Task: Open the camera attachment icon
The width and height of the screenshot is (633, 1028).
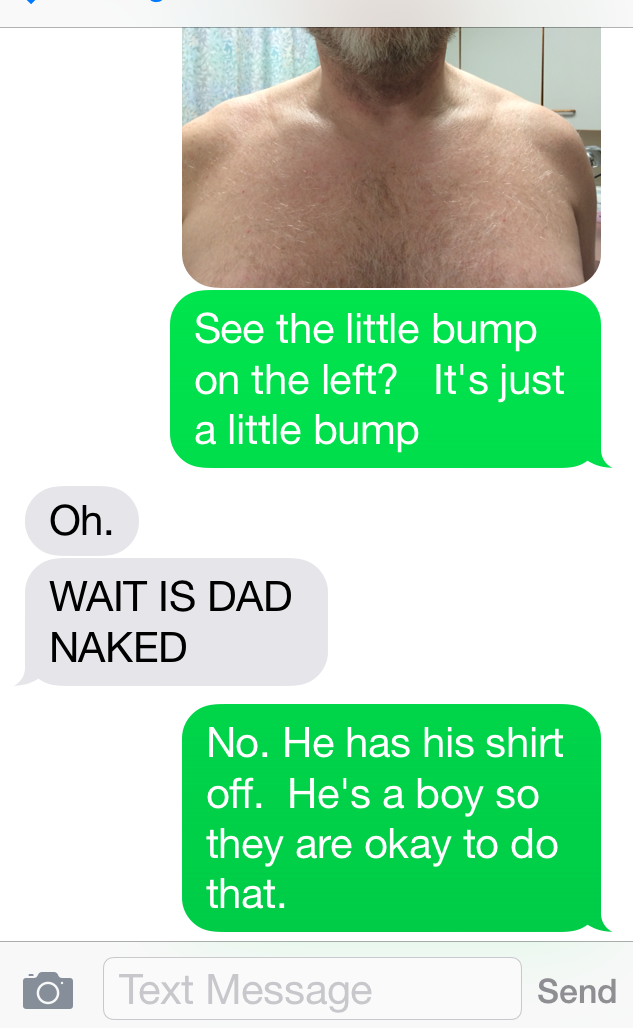Action: pyautogui.click(x=48, y=990)
